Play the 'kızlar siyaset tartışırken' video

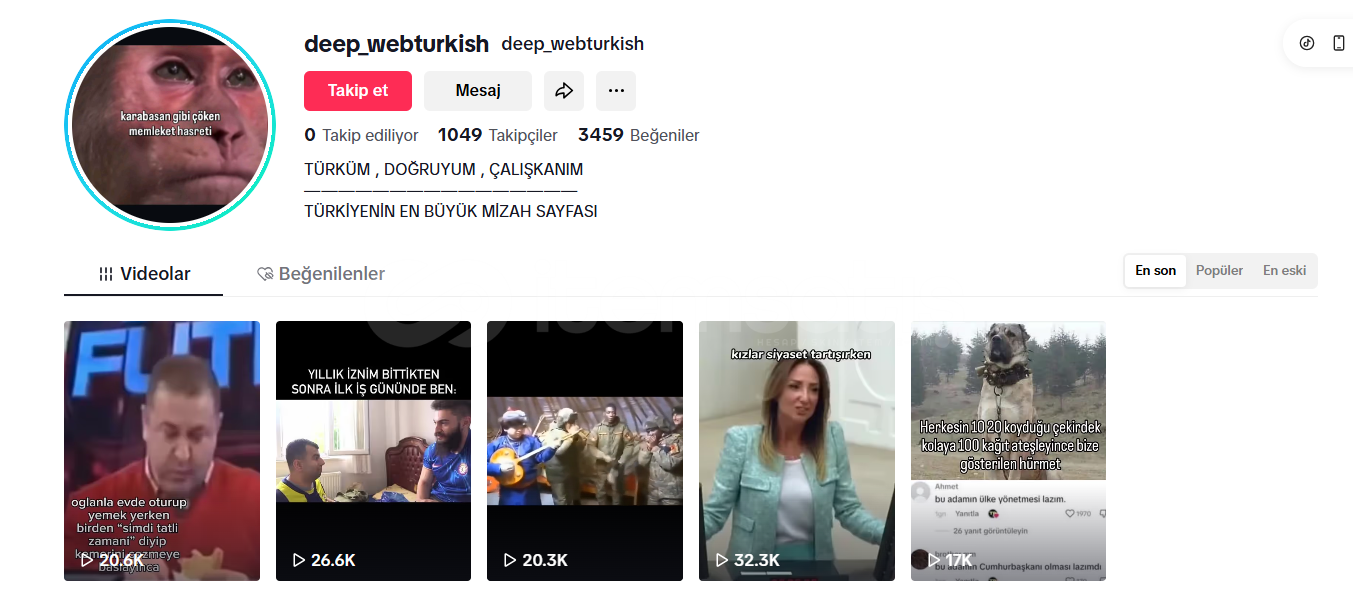pyautogui.click(x=796, y=450)
